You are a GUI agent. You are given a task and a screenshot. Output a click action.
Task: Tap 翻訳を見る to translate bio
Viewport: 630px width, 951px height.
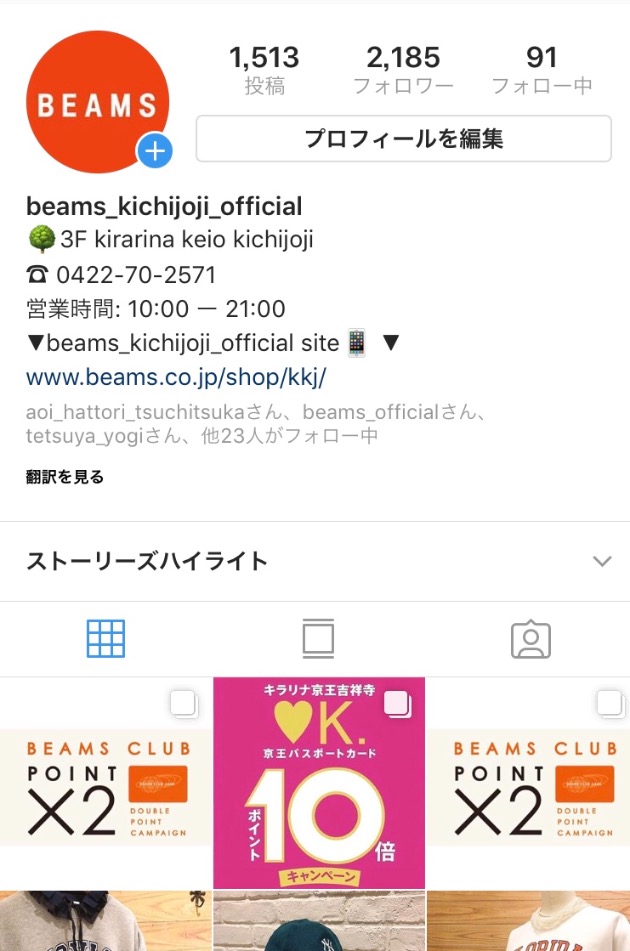pyautogui.click(x=65, y=477)
